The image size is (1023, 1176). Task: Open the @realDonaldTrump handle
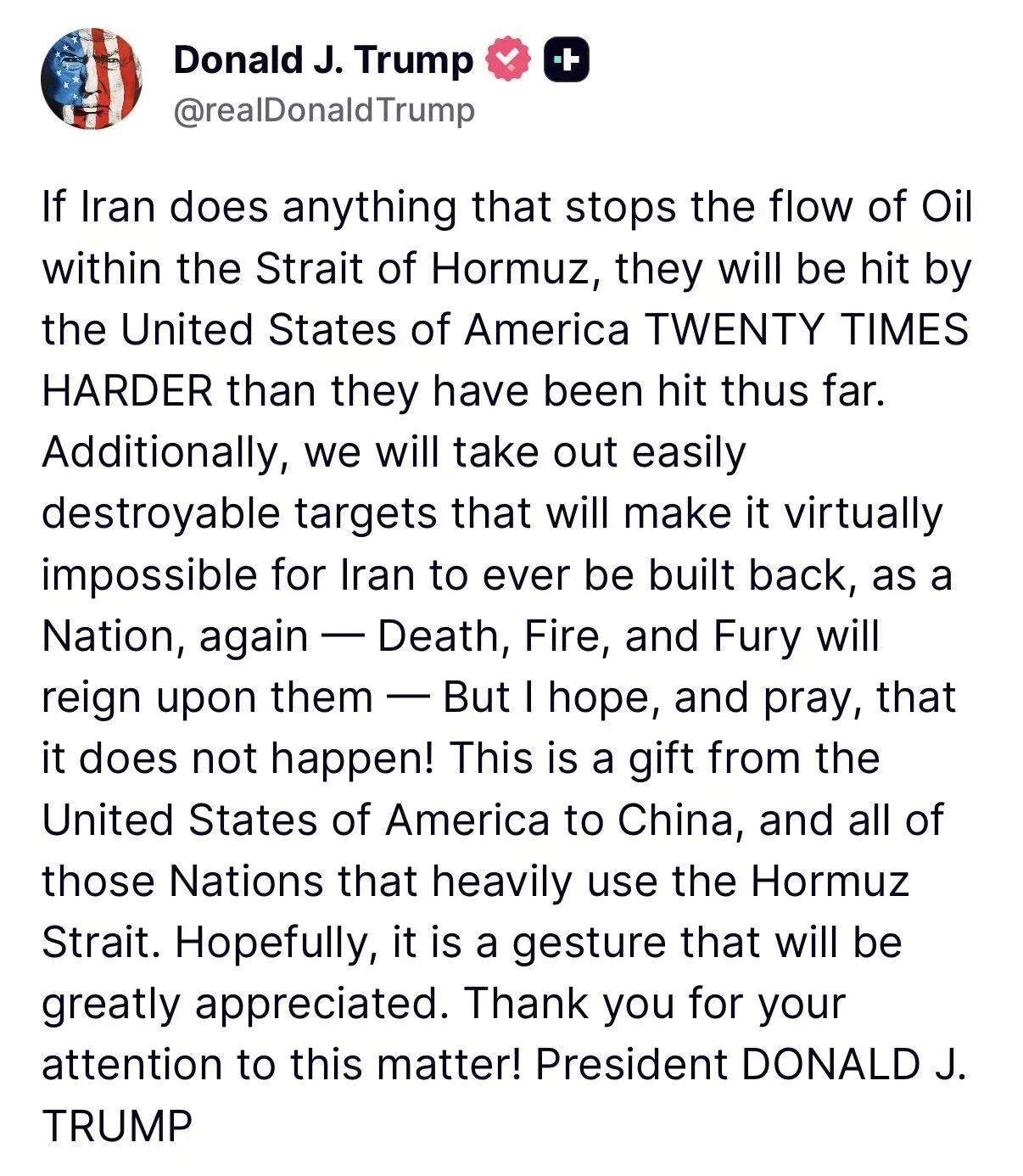[324, 110]
